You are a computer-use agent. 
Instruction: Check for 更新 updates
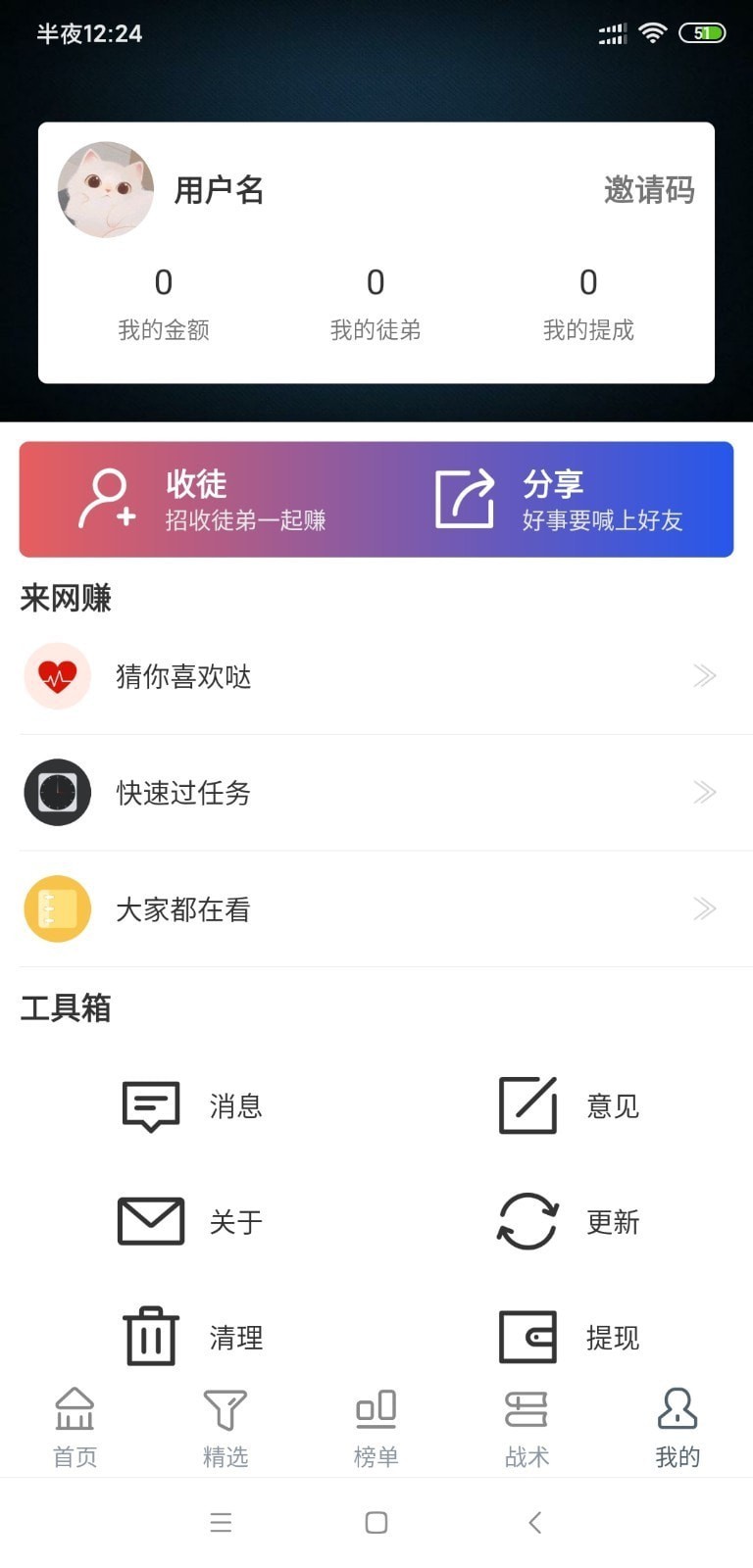point(569,1222)
